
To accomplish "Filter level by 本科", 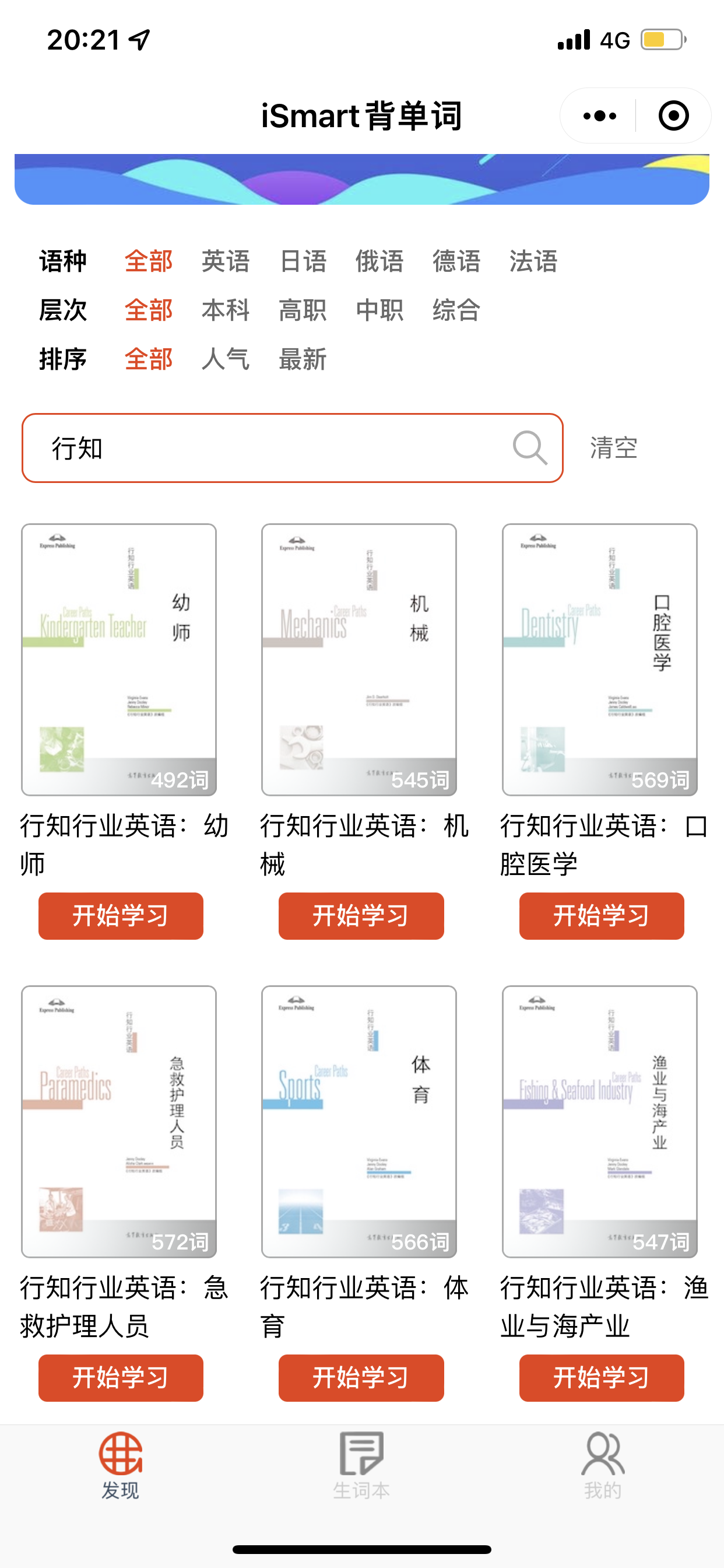I will tap(226, 310).
